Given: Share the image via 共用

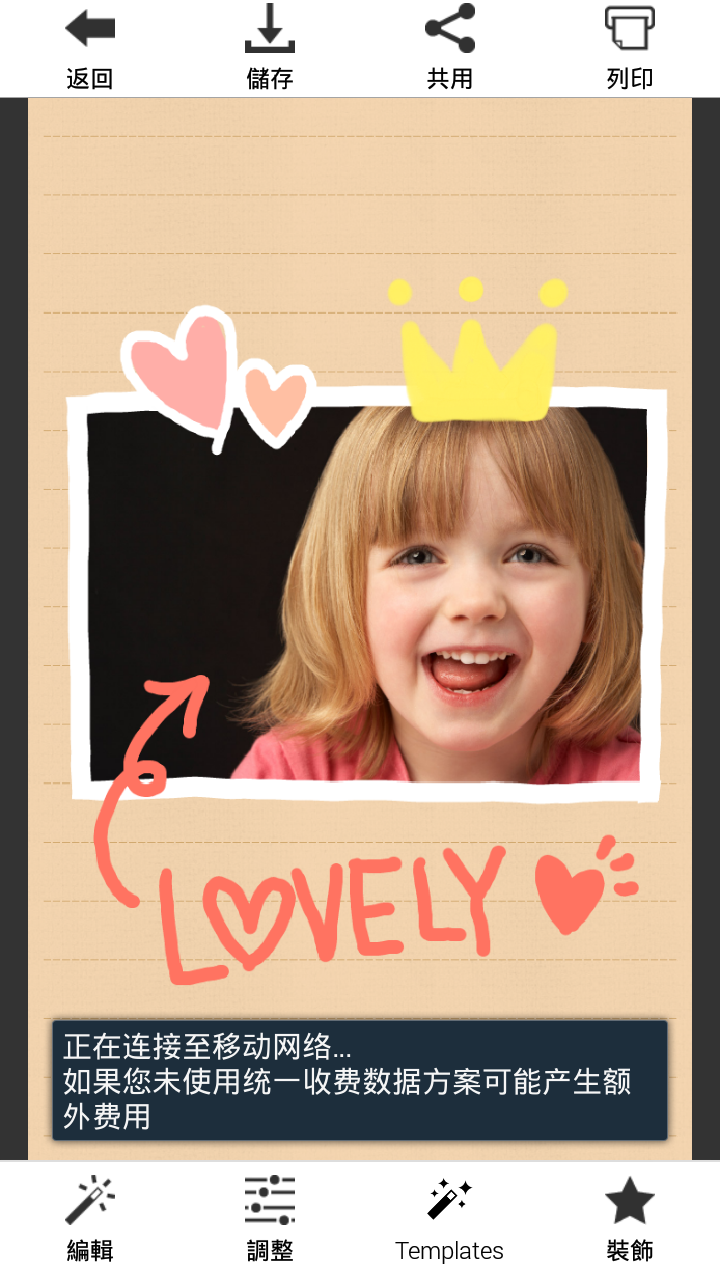Looking at the screenshot, I should click(450, 48).
